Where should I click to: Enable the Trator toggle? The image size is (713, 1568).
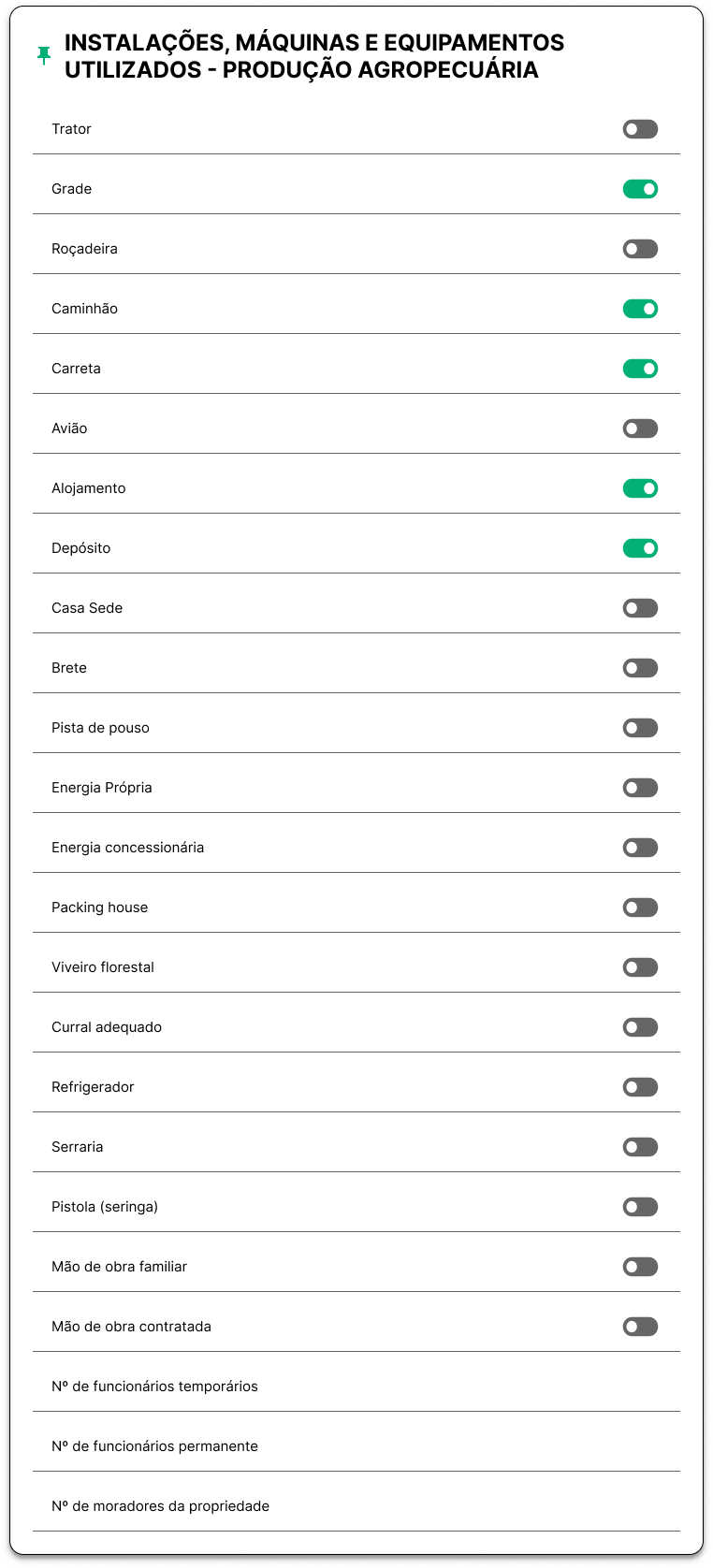point(640,129)
